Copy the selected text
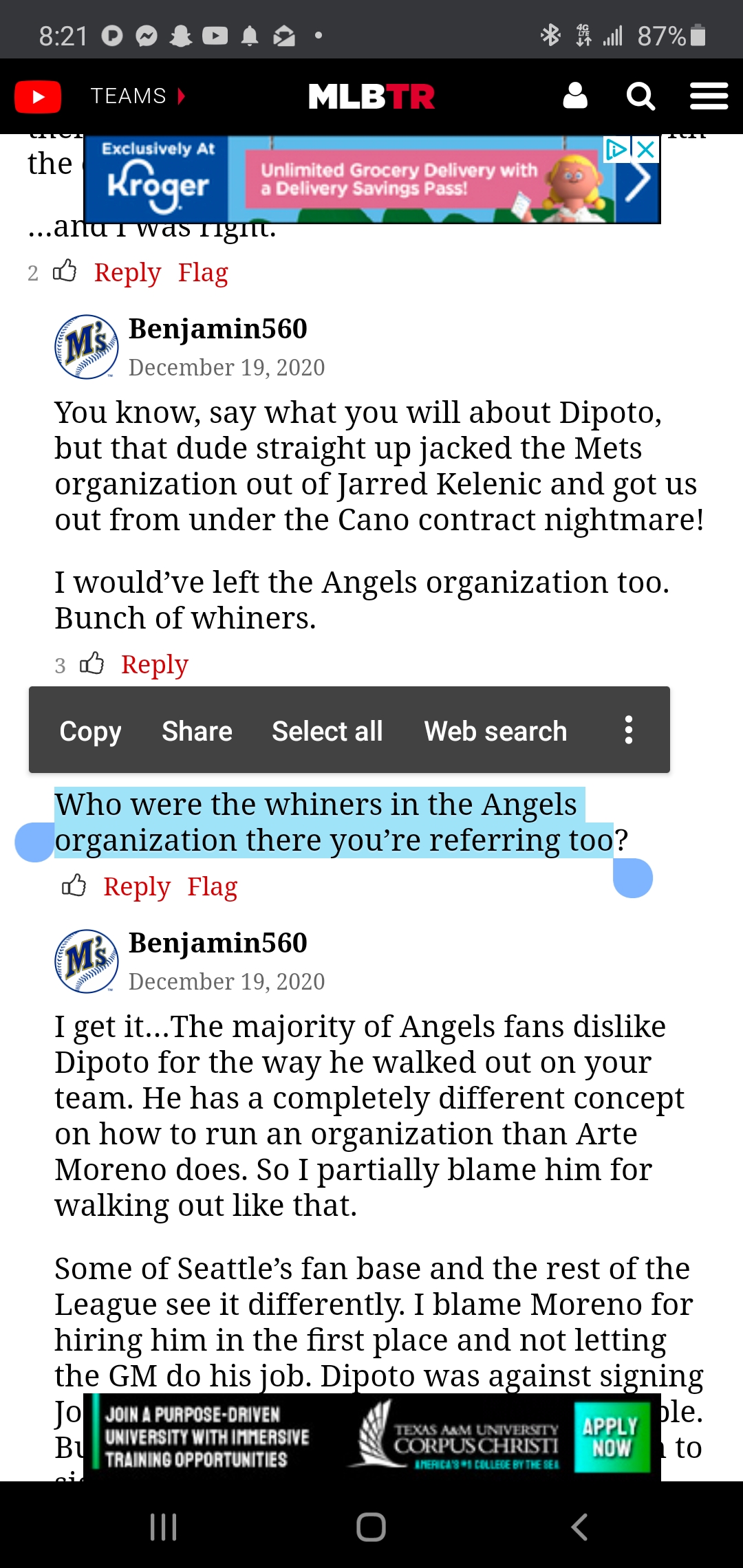743x1568 pixels. (x=90, y=730)
